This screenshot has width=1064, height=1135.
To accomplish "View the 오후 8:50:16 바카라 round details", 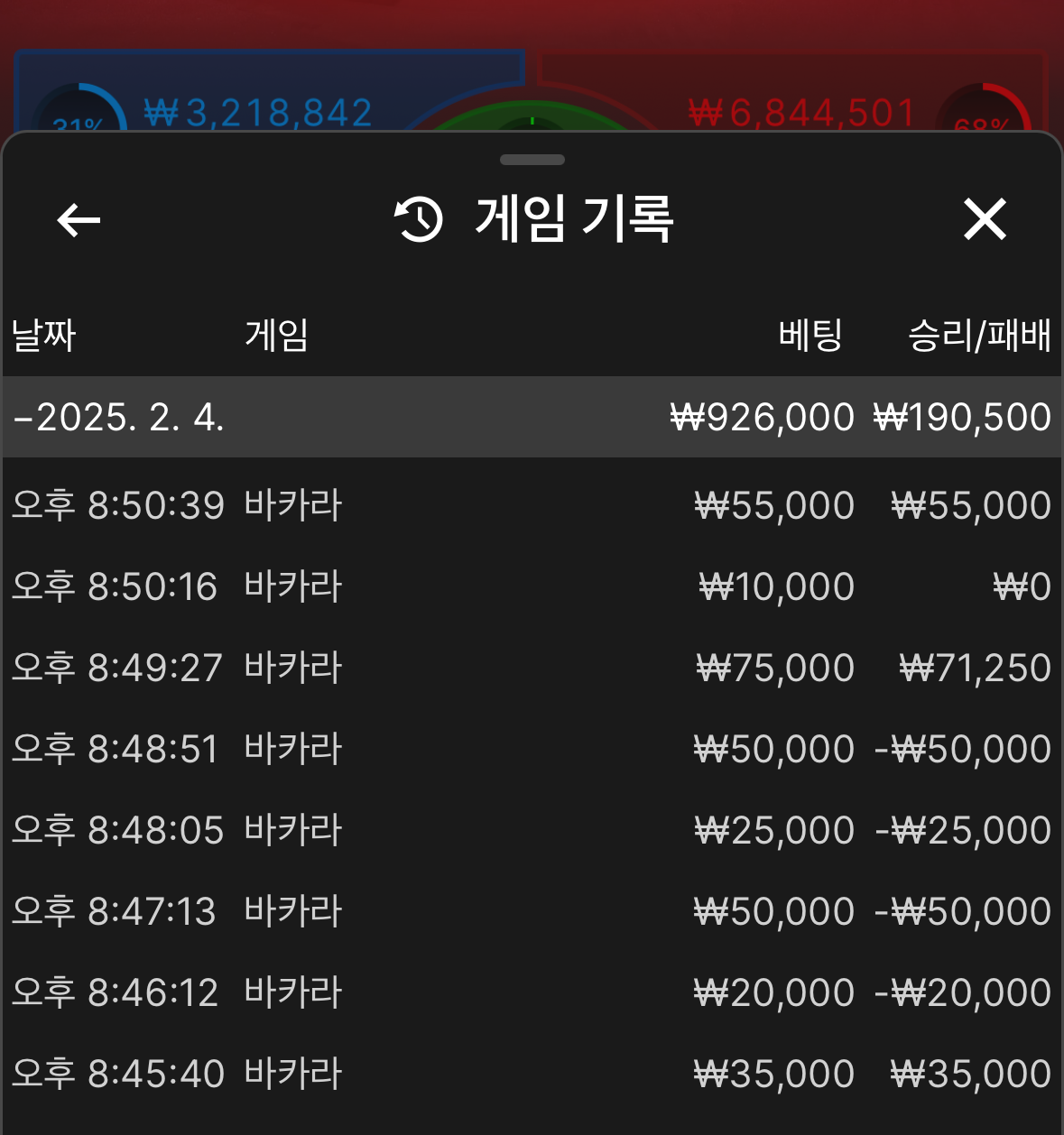I will click(532, 586).
